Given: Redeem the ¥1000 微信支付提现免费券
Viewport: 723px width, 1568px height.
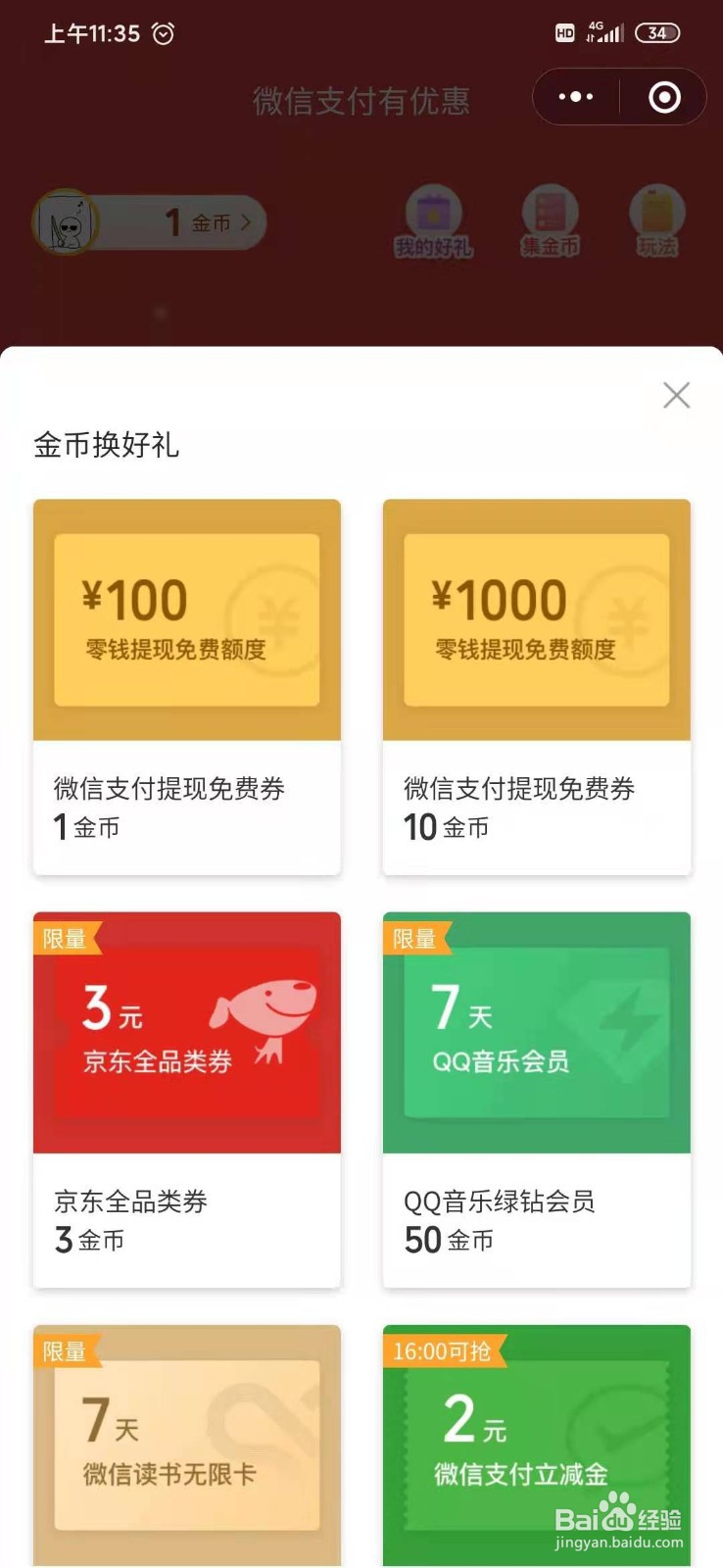Looking at the screenshot, I should 536,686.
